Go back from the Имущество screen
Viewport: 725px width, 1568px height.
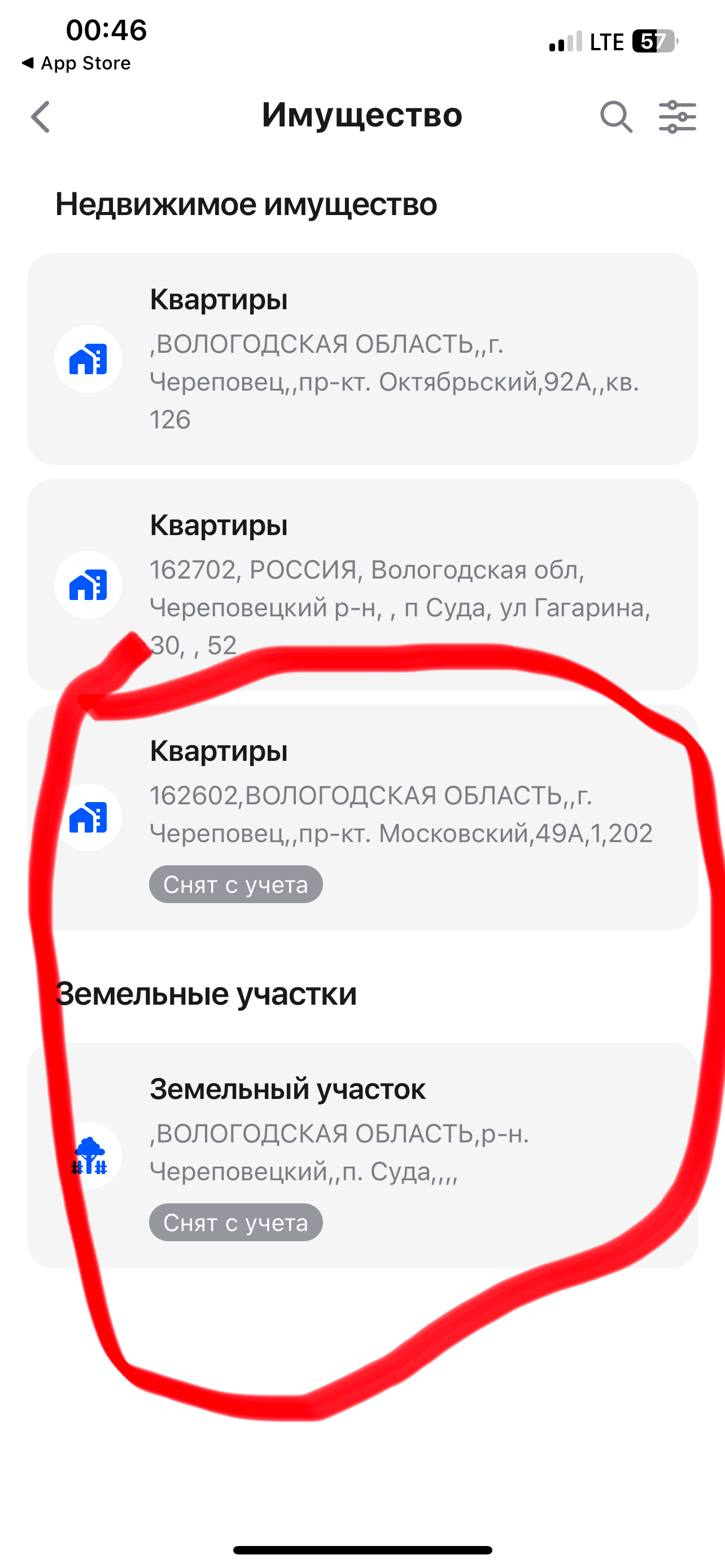tap(41, 116)
